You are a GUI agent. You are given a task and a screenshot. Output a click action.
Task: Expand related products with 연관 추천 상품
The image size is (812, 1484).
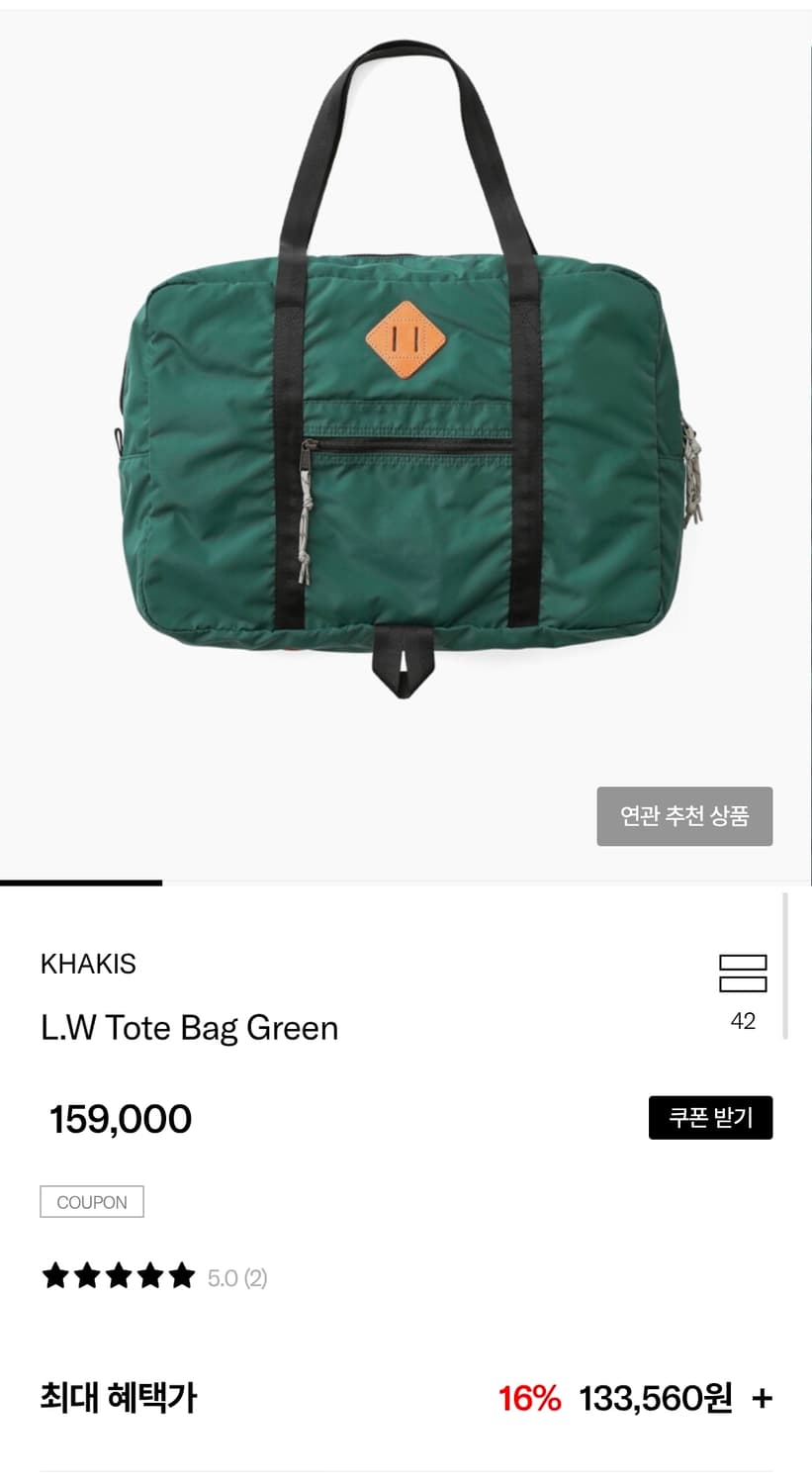(x=684, y=816)
